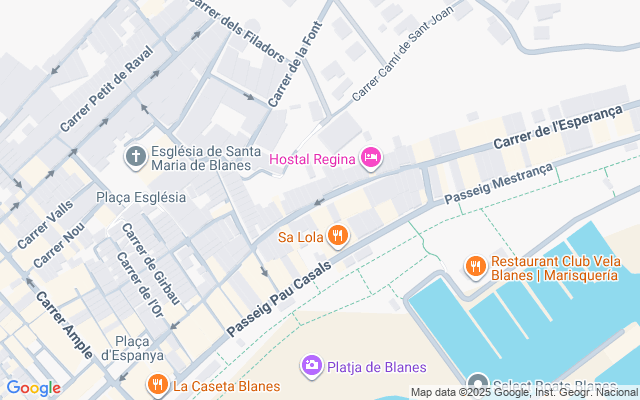The image size is (640, 400).
Task: Open Restaurant Club Vela Blanes marker
Action: tap(476, 266)
